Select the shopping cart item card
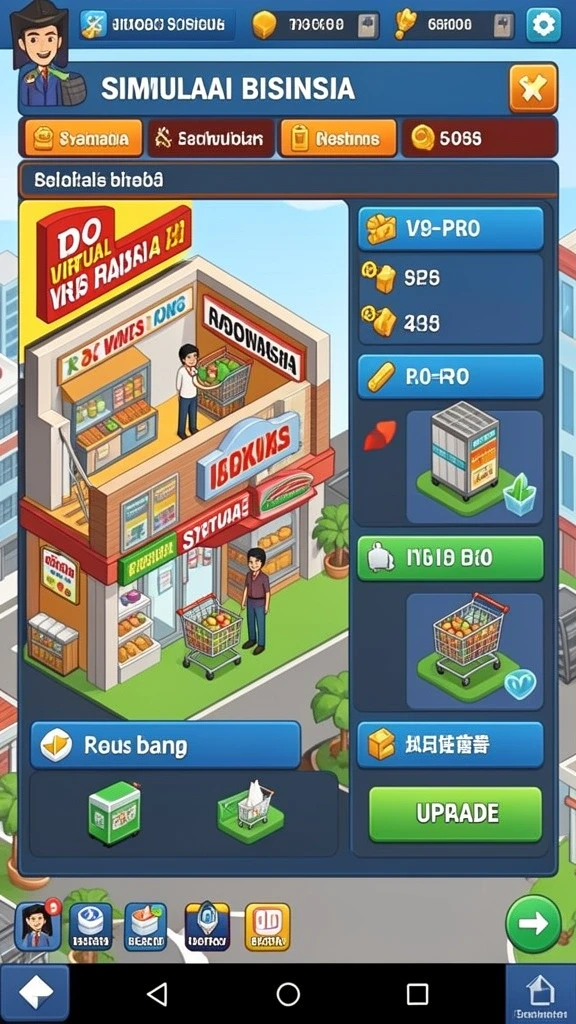The image size is (576, 1024). (x=474, y=651)
